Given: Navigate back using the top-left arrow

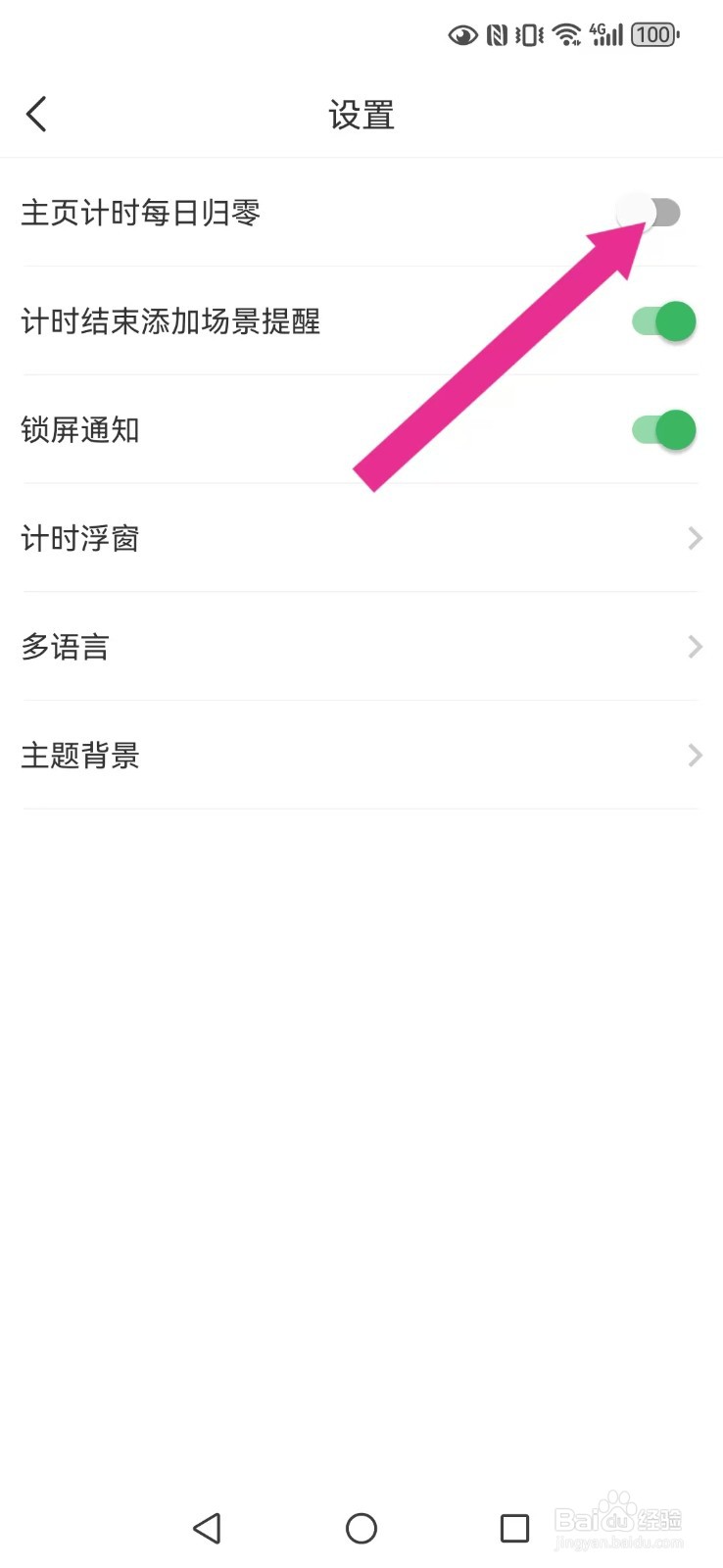Looking at the screenshot, I should point(36,113).
